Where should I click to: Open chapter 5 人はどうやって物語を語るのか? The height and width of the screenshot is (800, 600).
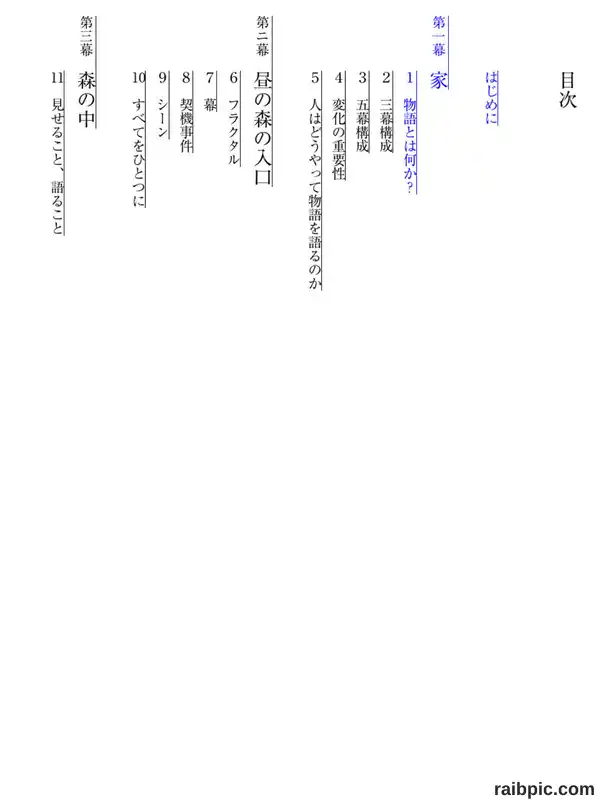pos(315,181)
